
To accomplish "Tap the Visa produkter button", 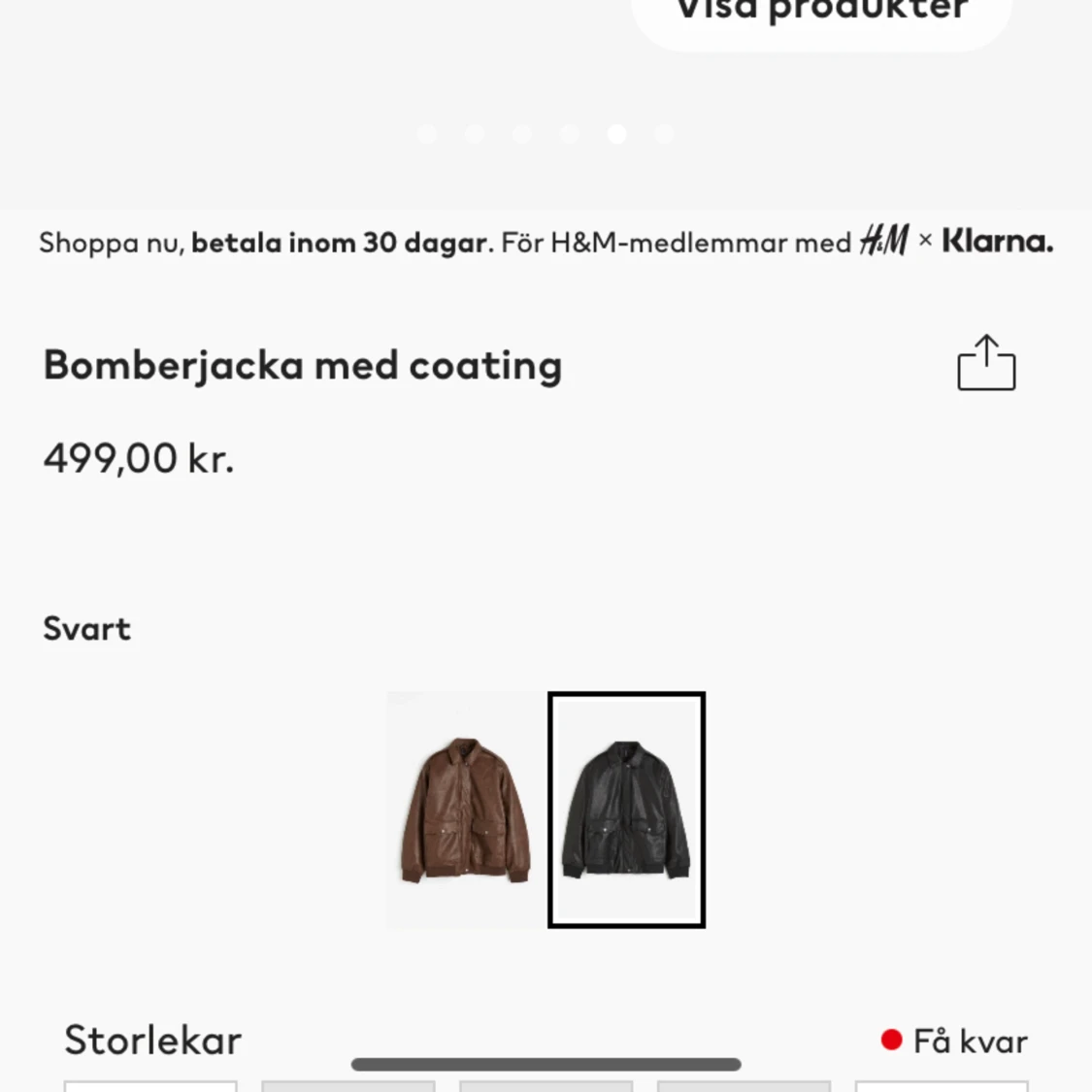I will (821, 14).
